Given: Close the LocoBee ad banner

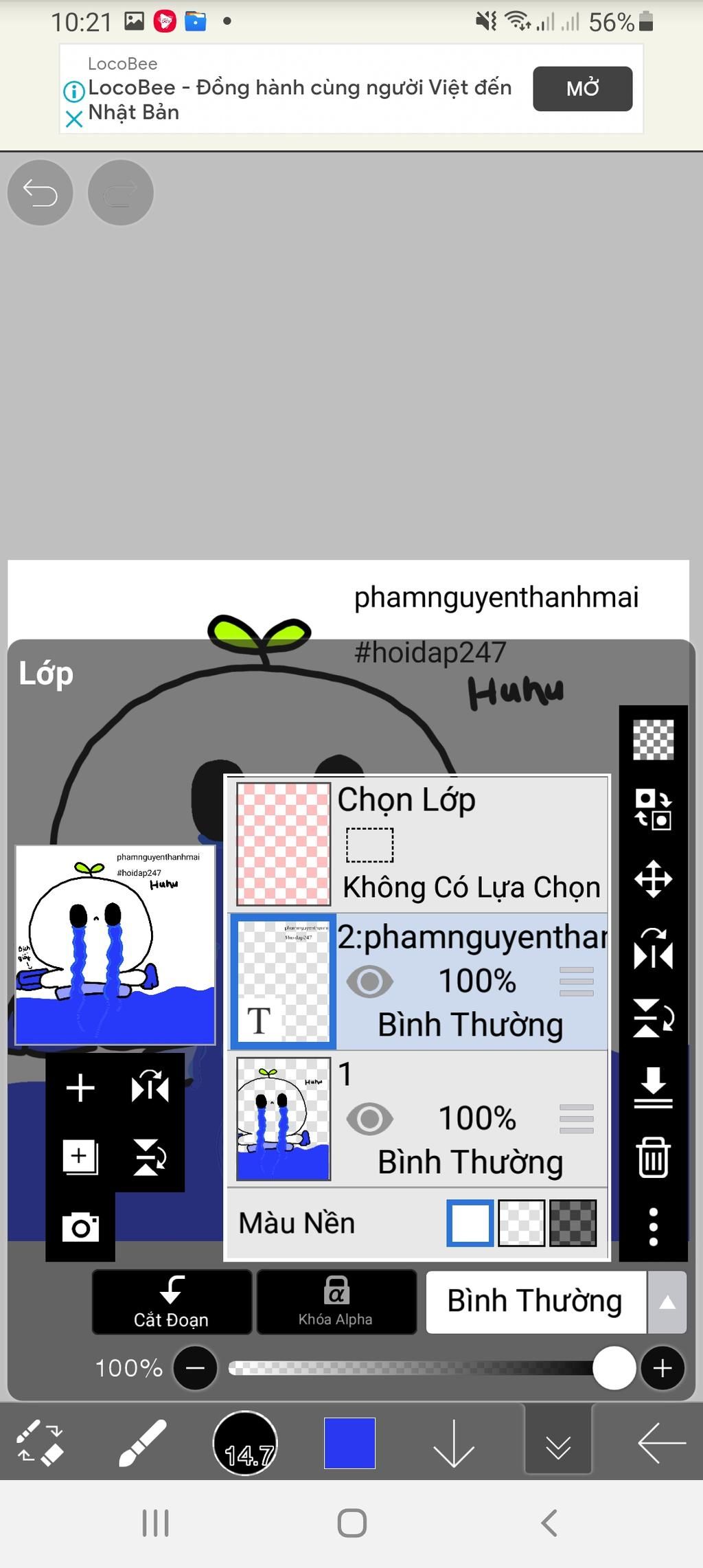Looking at the screenshot, I should coord(73,120).
